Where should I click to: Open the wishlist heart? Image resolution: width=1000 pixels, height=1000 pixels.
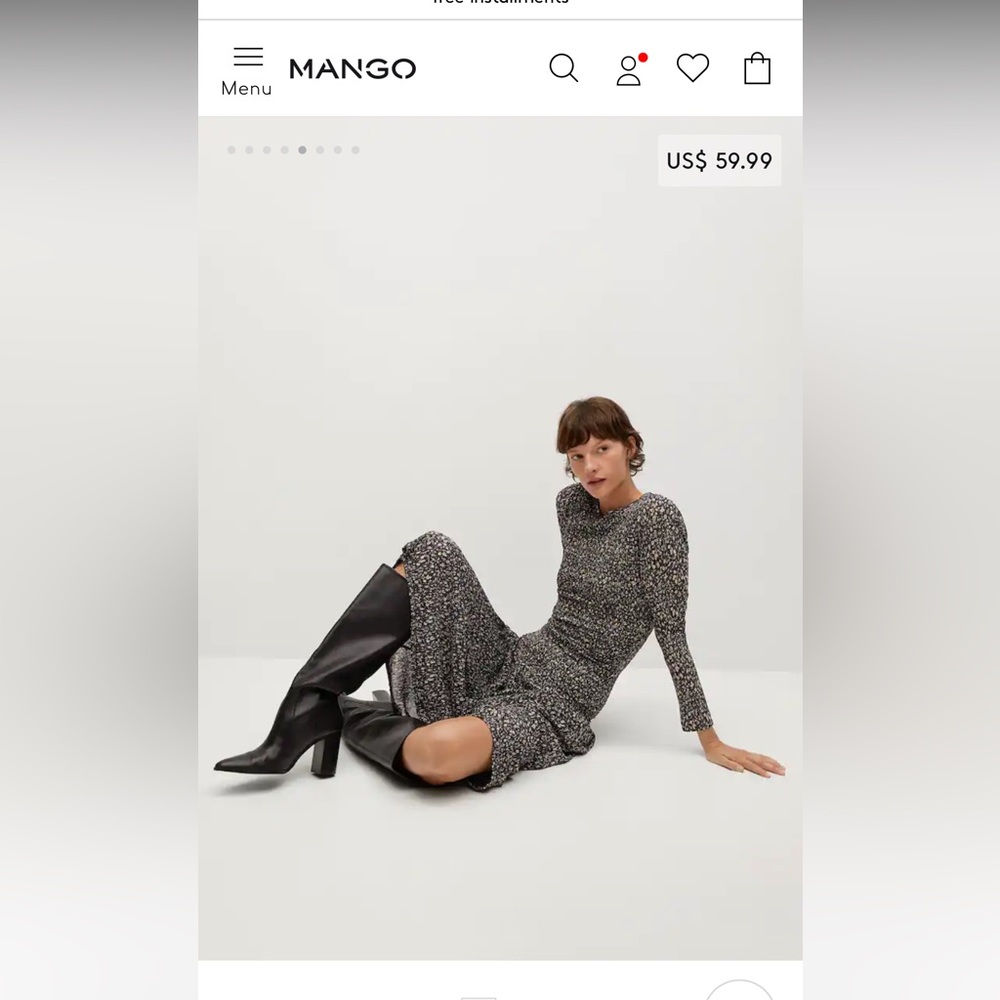click(x=692, y=68)
